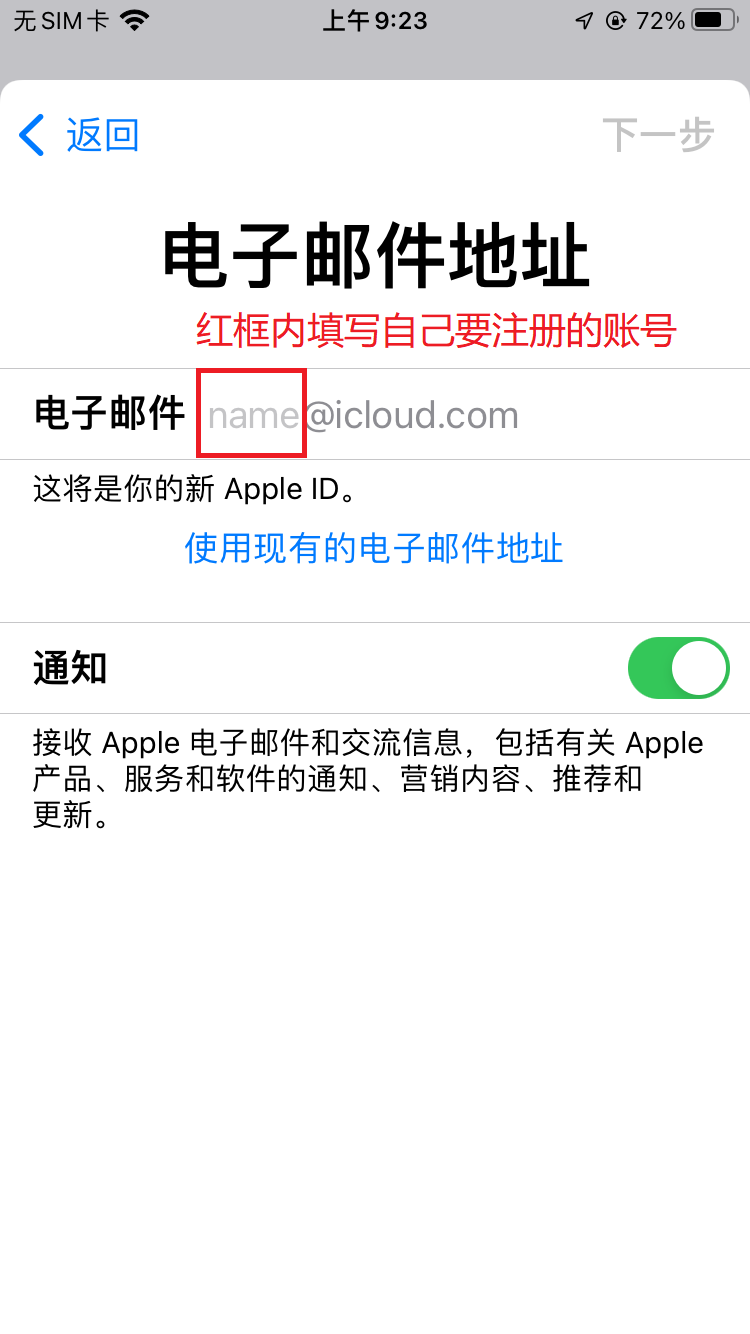Image resolution: width=750 pixels, height=1334 pixels.
Task: Tap 下一步 to continue
Action: click(x=658, y=135)
